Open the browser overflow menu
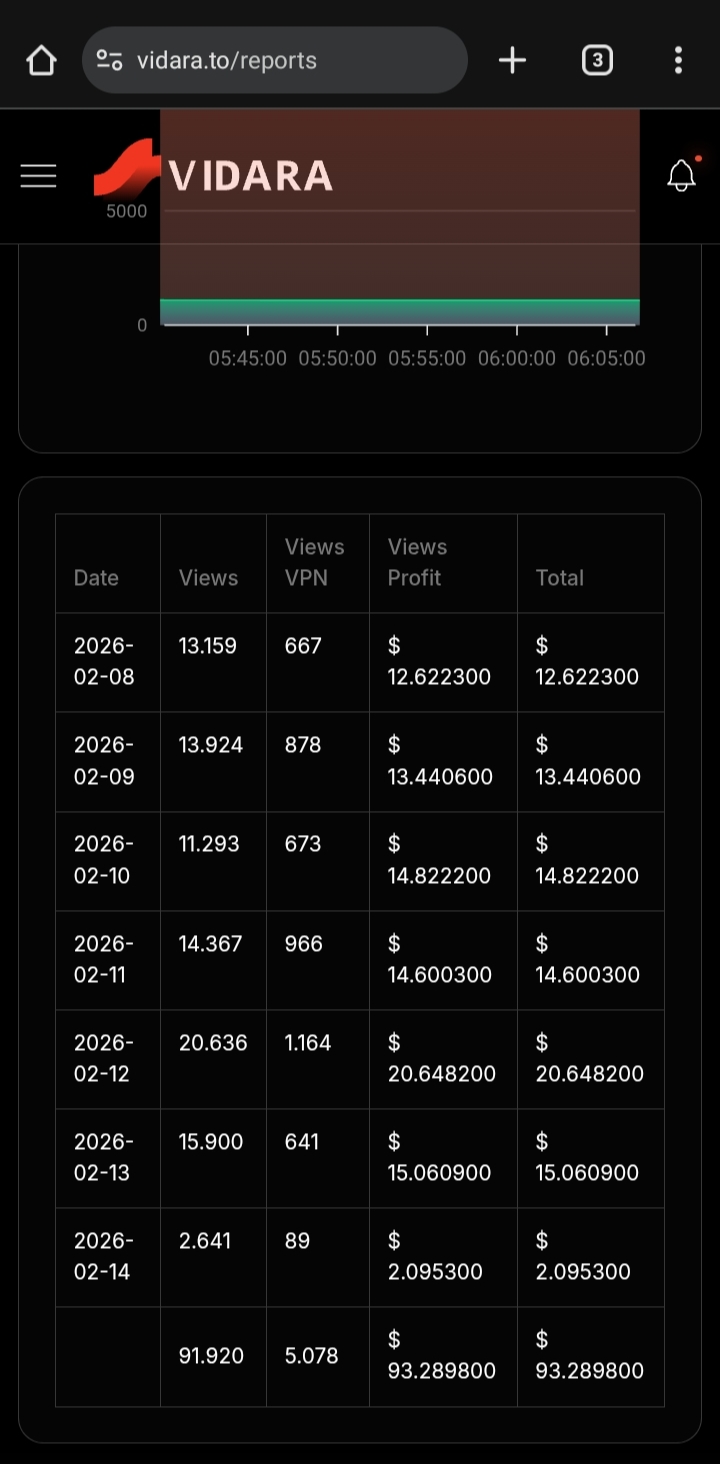Screen dimensions: 720x1464 [678, 61]
